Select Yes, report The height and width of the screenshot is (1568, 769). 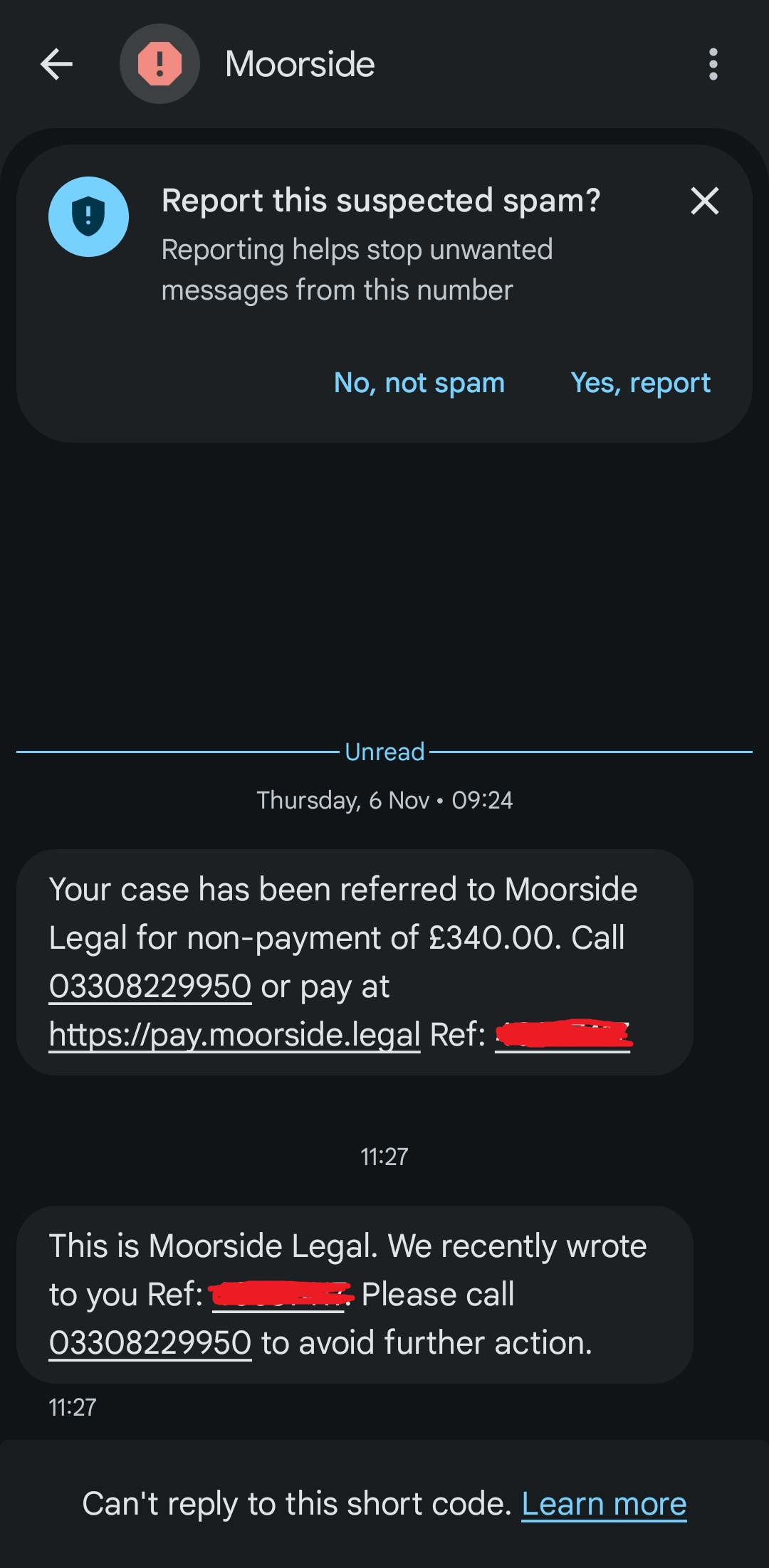pos(640,383)
